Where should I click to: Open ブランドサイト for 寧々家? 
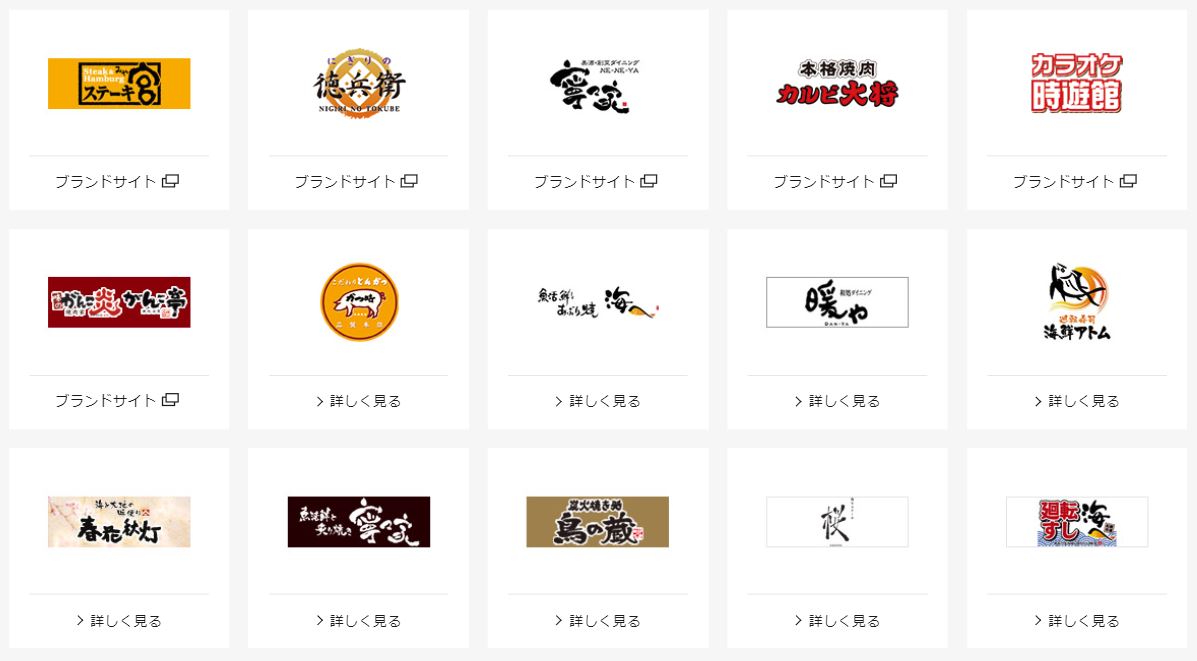click(597, 182)
